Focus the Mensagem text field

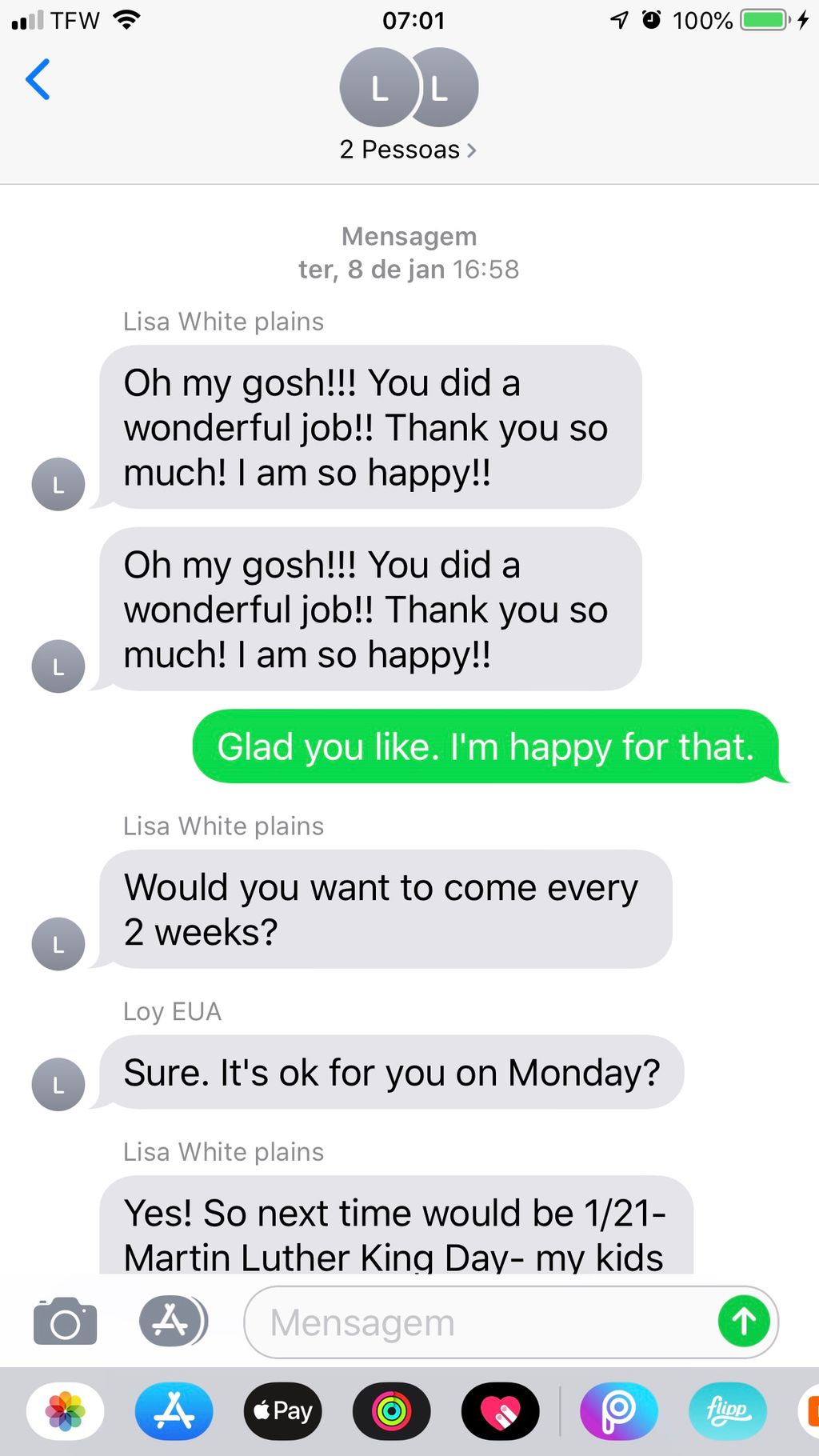click(480, 1322)
